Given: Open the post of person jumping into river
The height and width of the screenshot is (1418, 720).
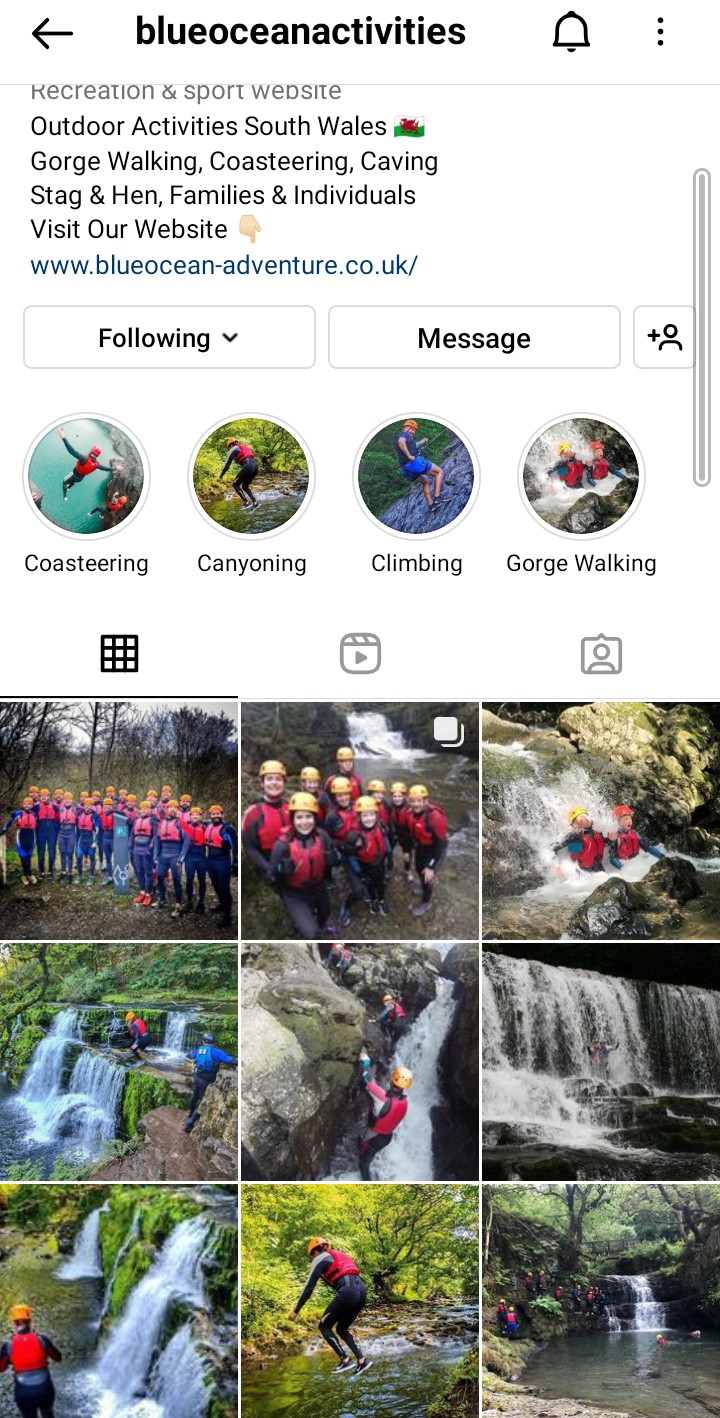Looking at the screenshot, I should coord(360,1301).
